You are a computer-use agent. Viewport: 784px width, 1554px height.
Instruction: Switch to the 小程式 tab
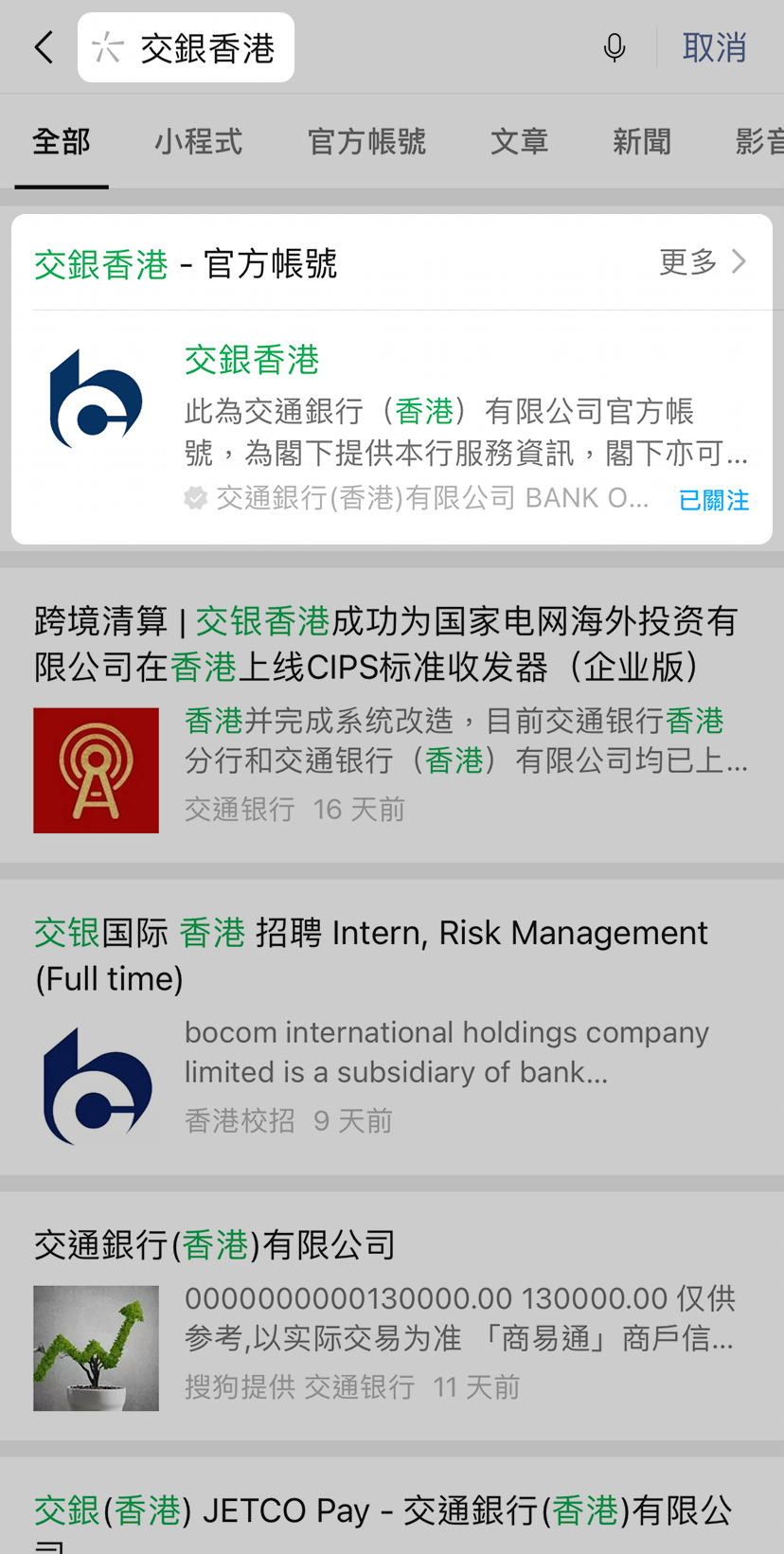pyautogui.click(x=198, y=142)
